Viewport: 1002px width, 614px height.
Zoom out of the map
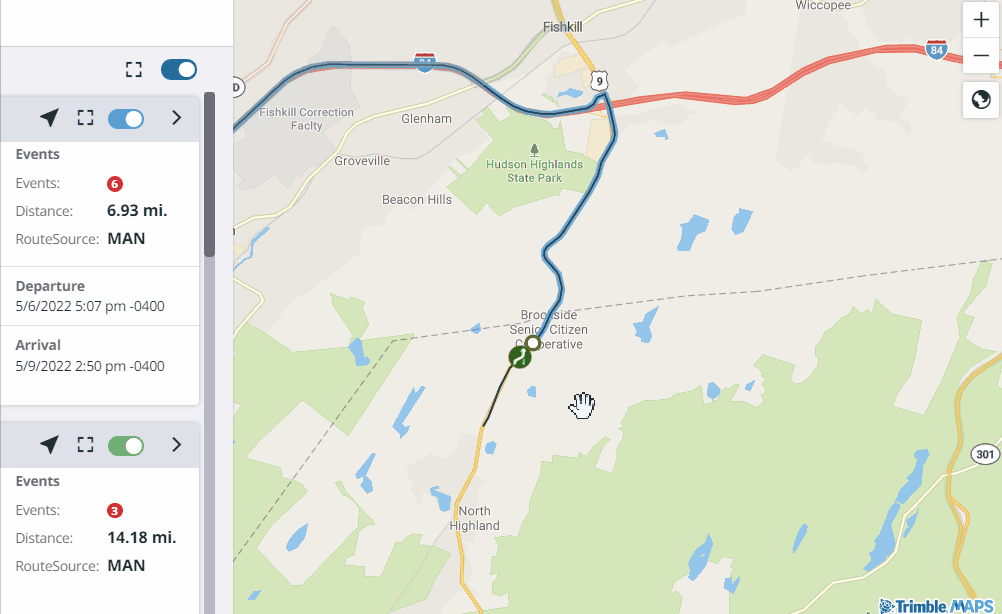click(x=980, y=57)
